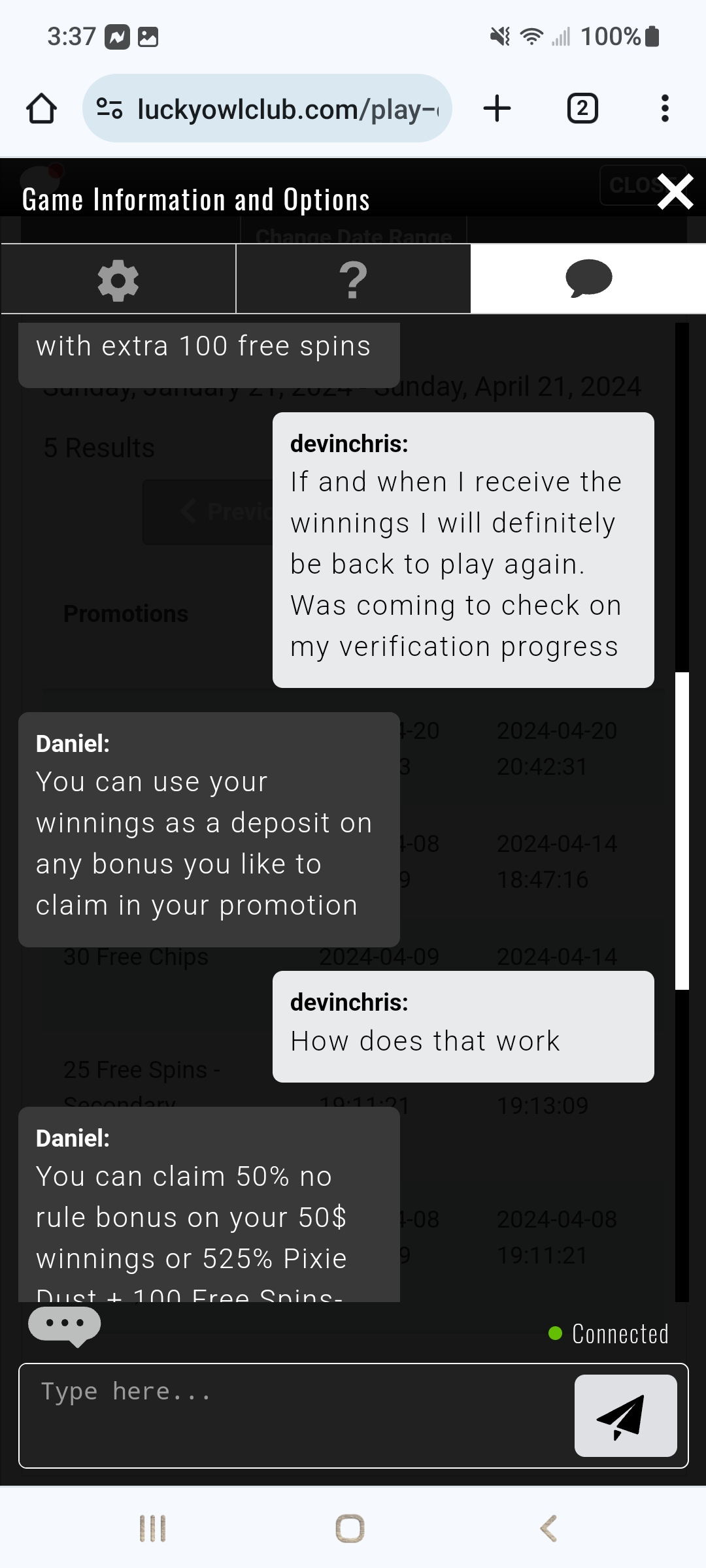
Task: Open the recent apps view
Action: click(x=153, y=1528)
